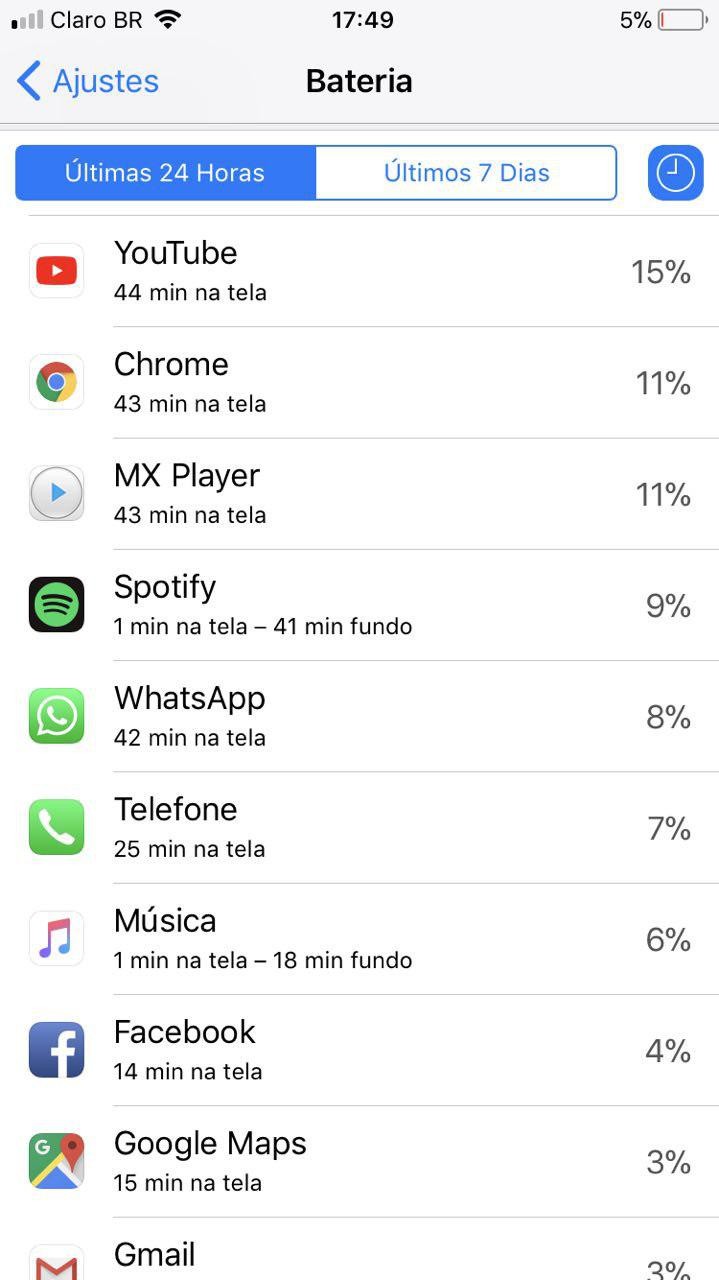Open the Spotify usage row

[360, 604]
